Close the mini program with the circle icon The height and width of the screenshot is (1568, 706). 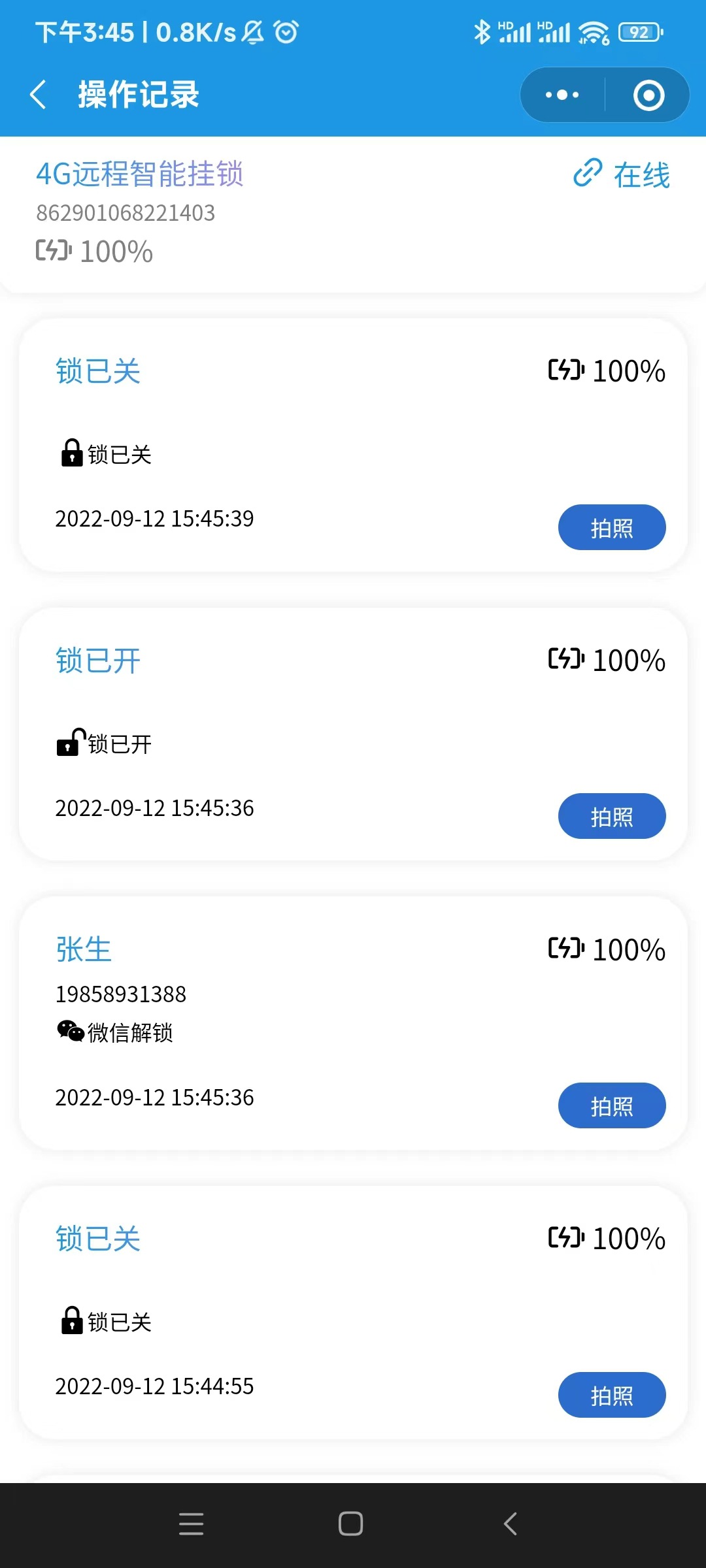648,95
